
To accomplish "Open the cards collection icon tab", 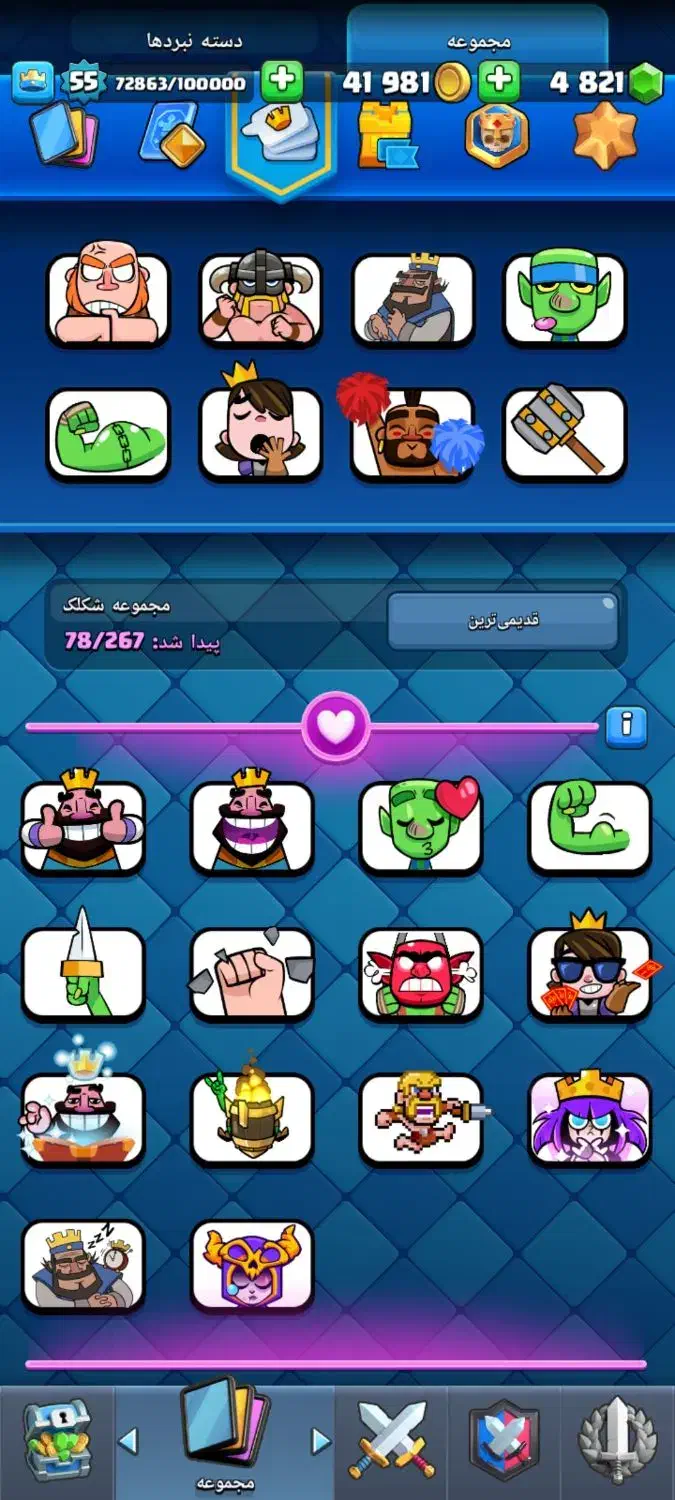I will pyautogui.click(x=64, y=136).
